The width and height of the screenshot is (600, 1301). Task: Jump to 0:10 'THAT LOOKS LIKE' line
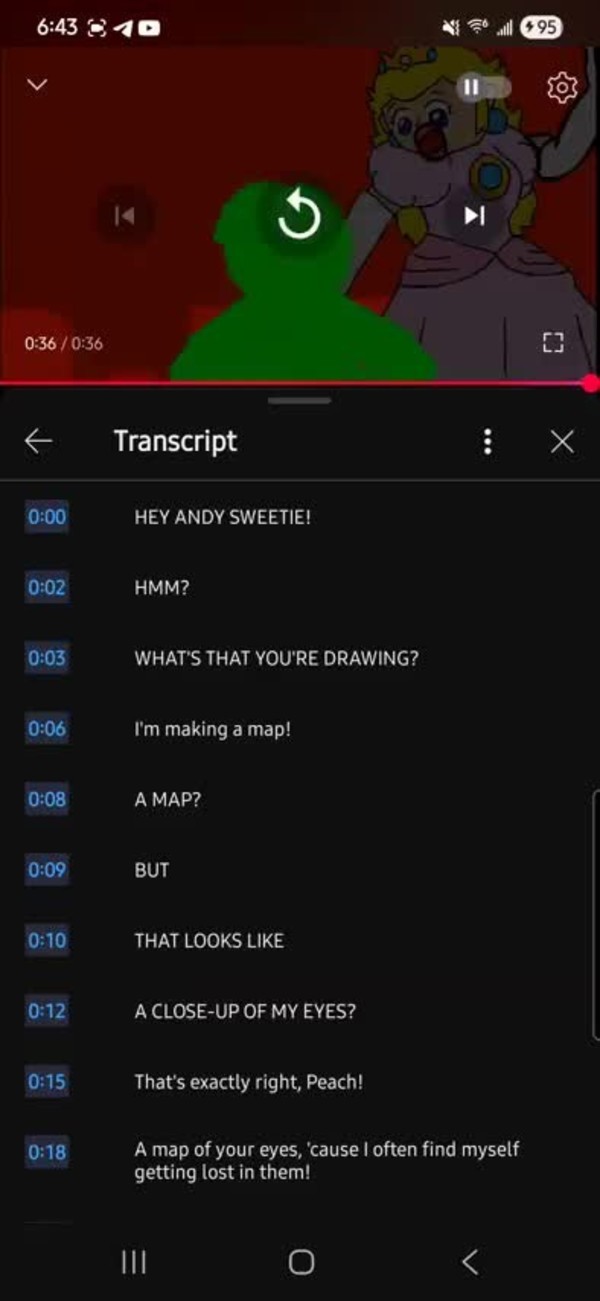pos(209,940)
